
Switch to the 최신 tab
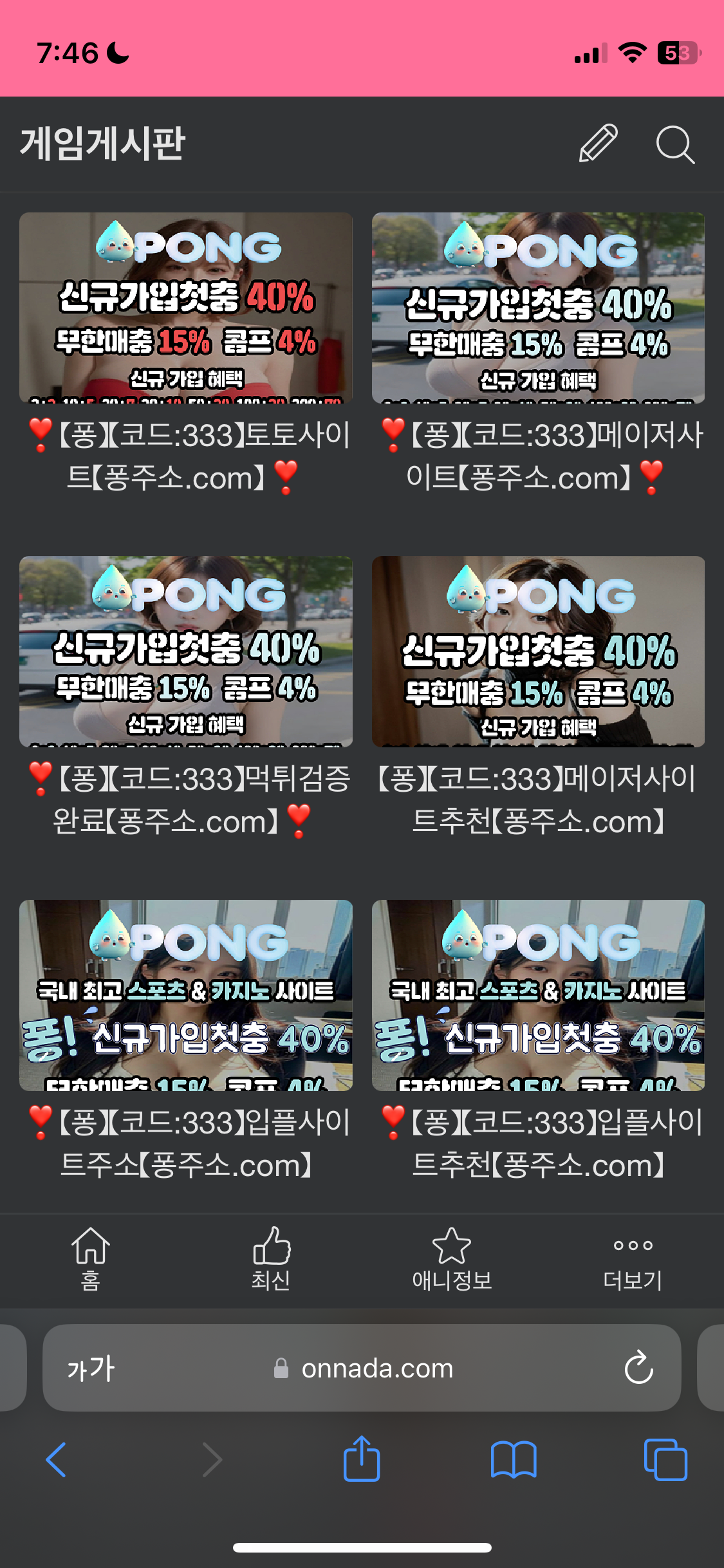(x=271, y=1259)
